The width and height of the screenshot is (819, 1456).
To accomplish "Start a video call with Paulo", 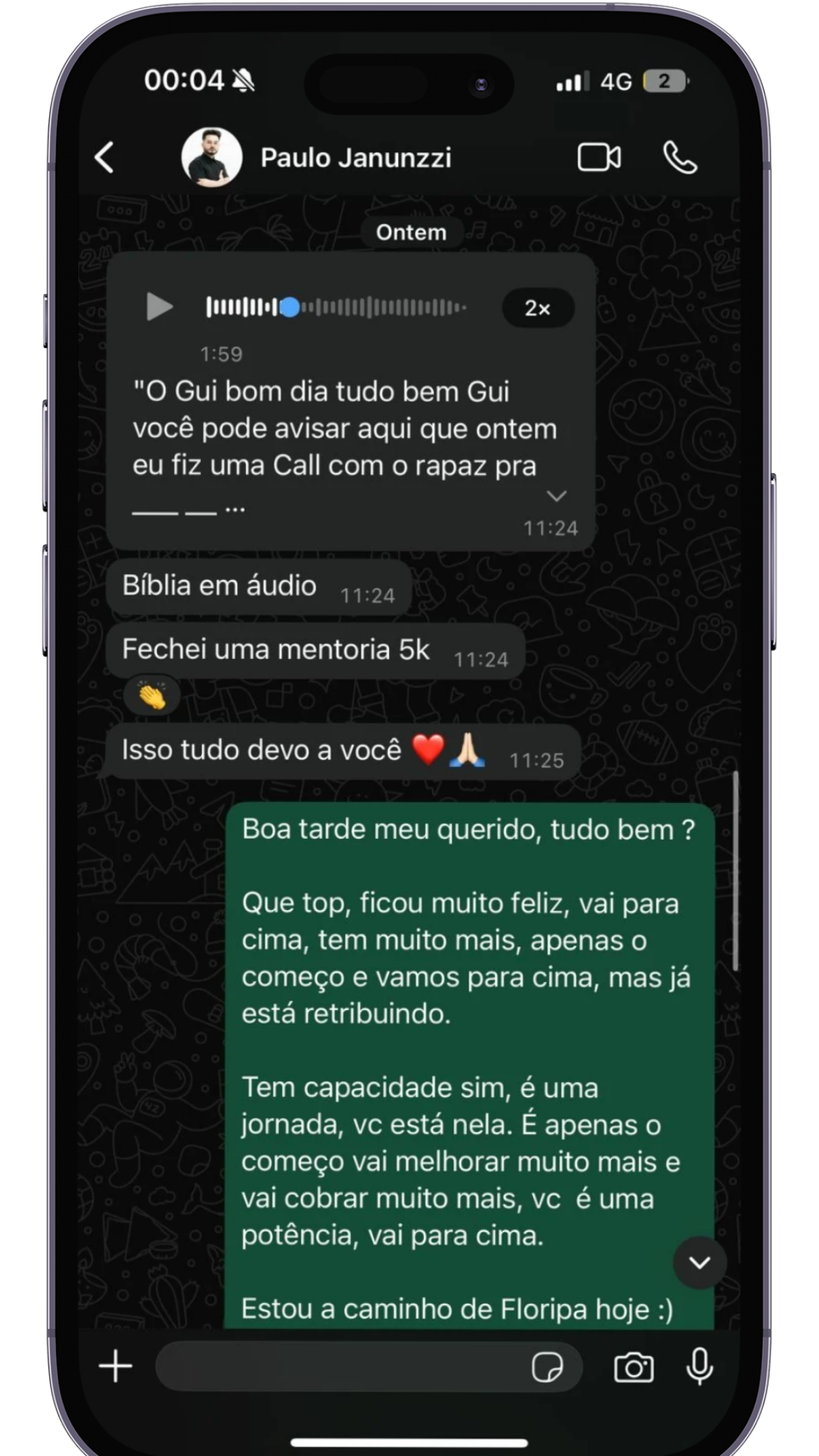I will [599, 158].
